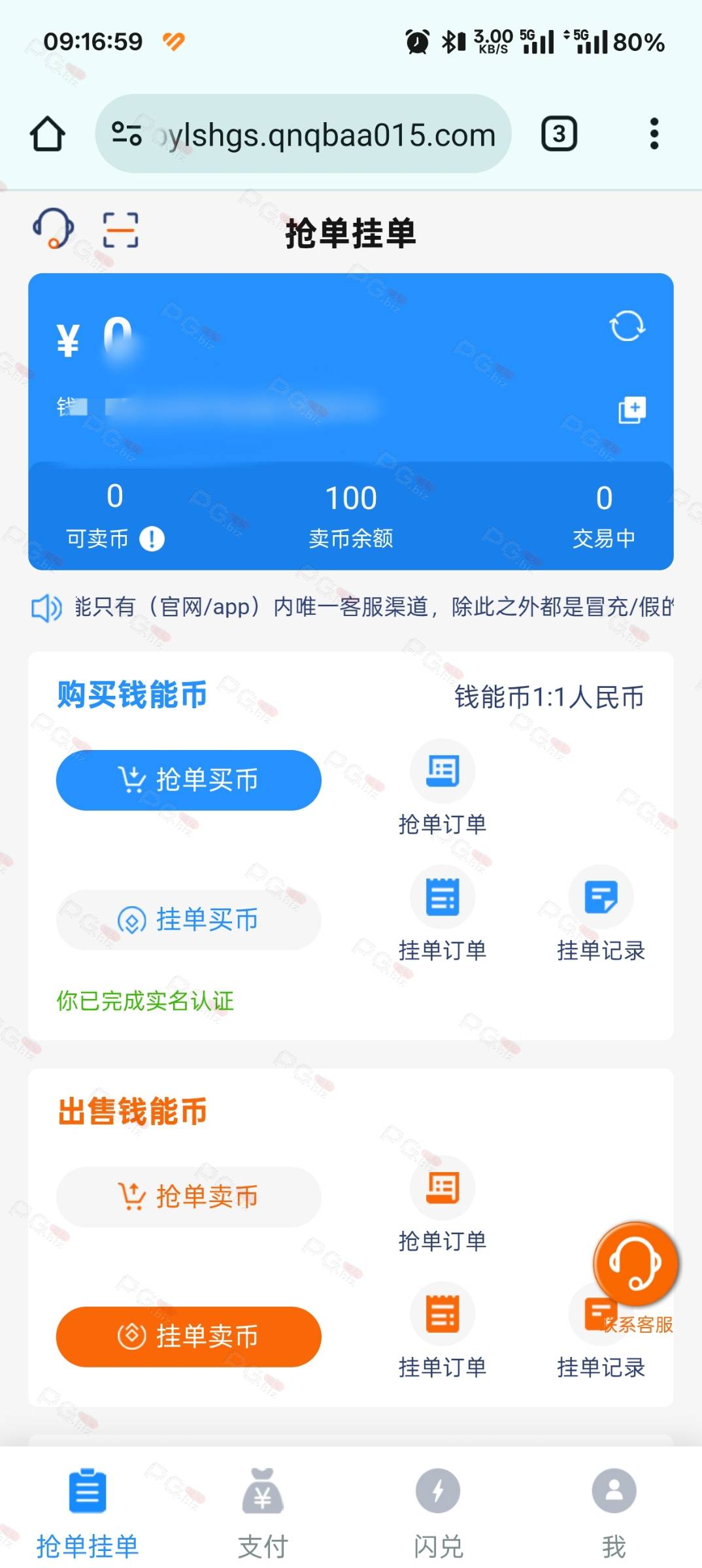702x1568 pixels.
Task: Open the browser tab switcher
Action: click(x=559, y=134)
